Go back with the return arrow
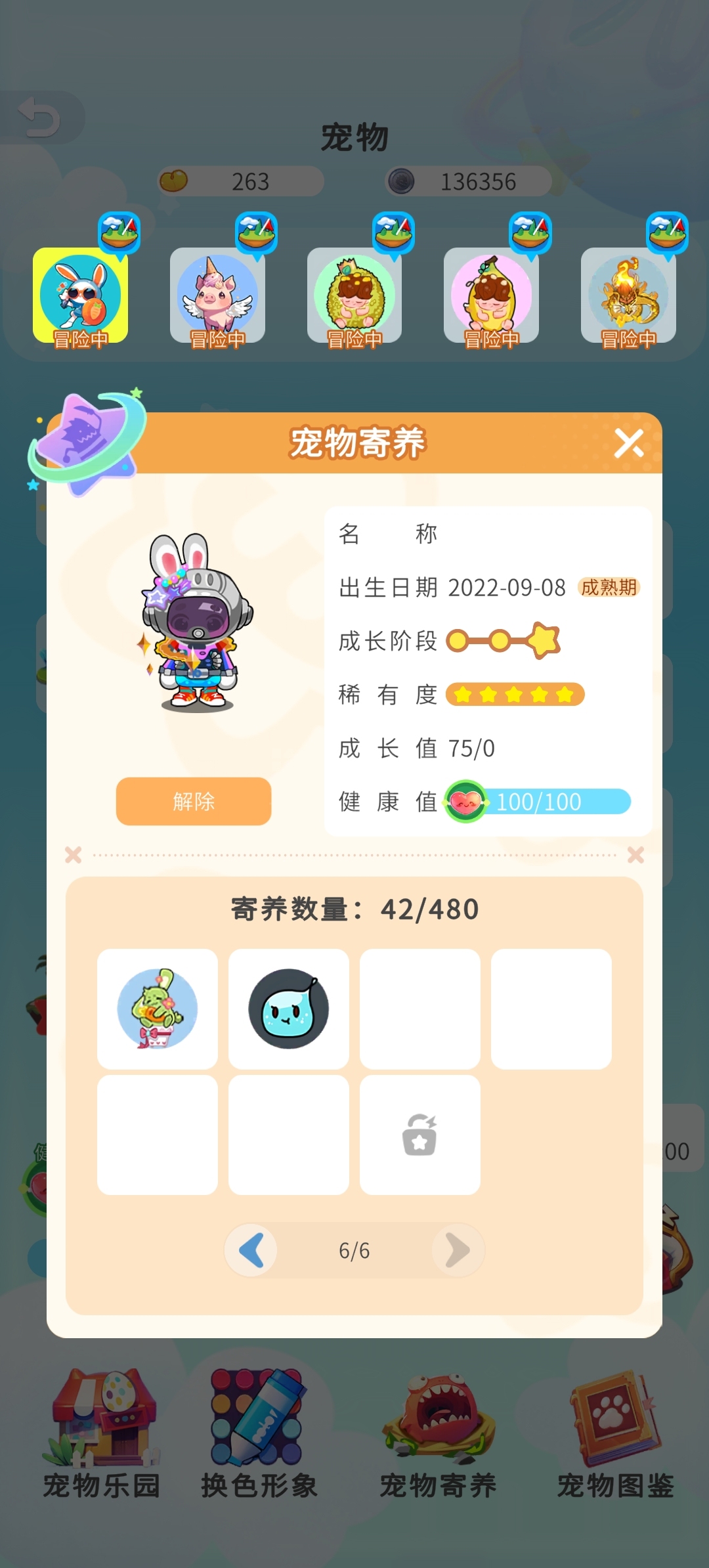 (39, 118)
